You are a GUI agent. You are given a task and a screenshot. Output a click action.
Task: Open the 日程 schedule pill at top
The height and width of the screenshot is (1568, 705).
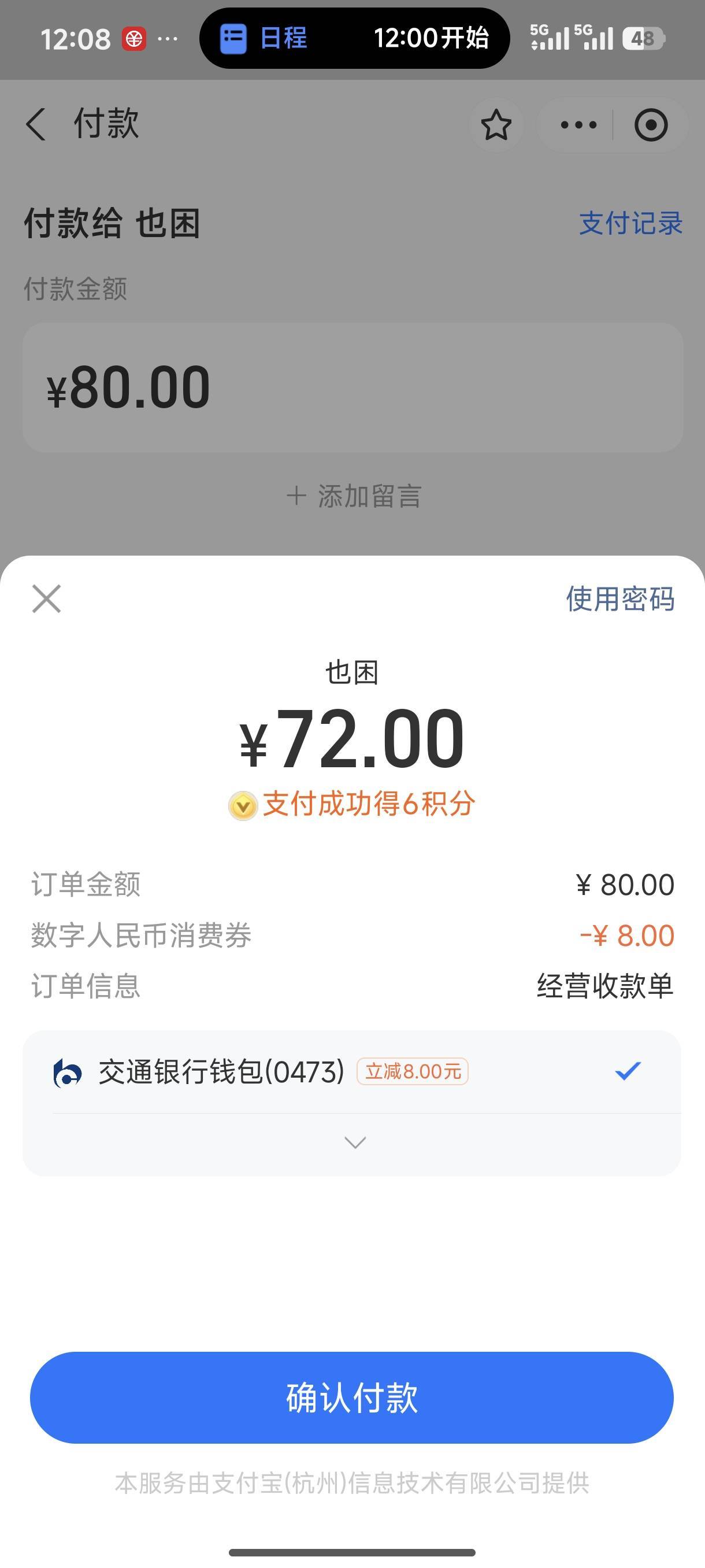354,38
